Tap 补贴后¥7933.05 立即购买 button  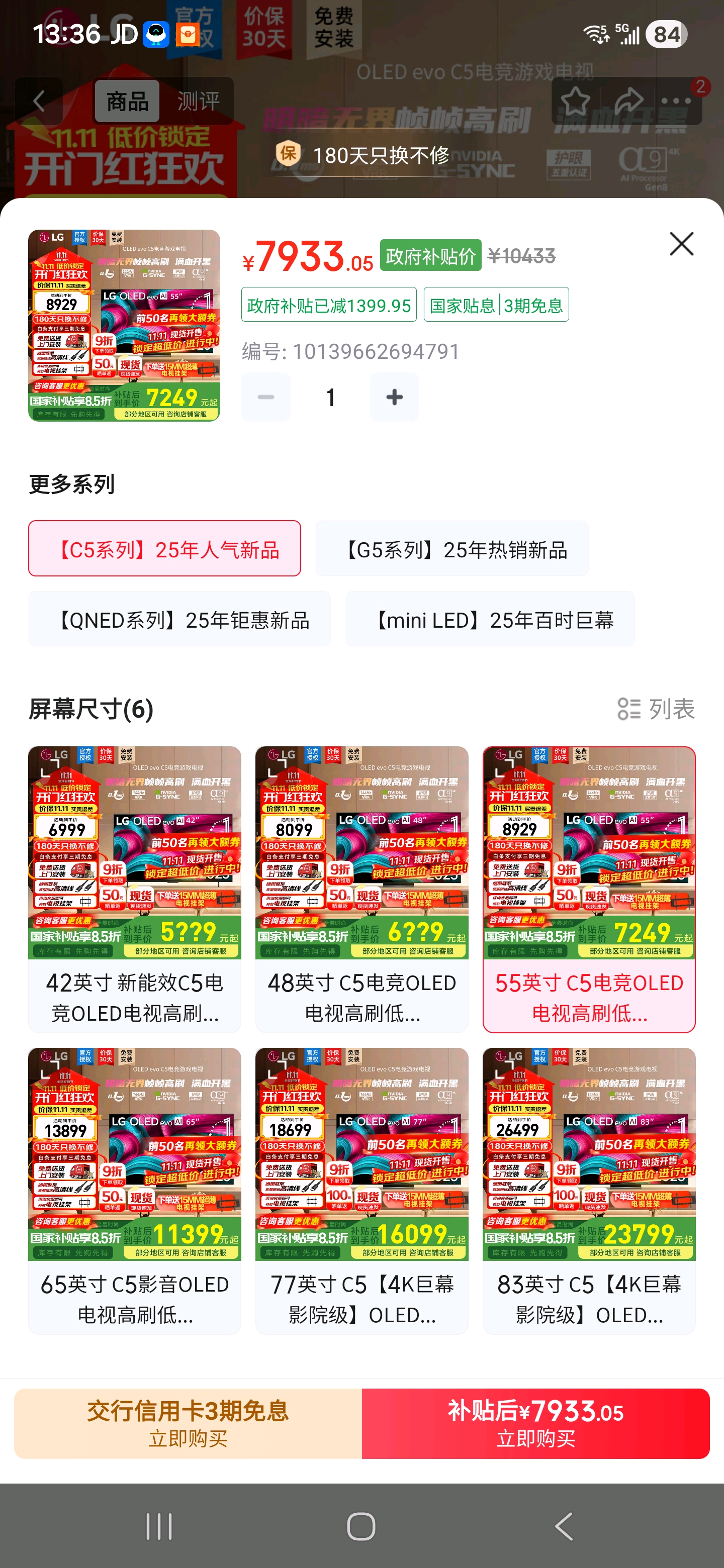pos(536,1424)
